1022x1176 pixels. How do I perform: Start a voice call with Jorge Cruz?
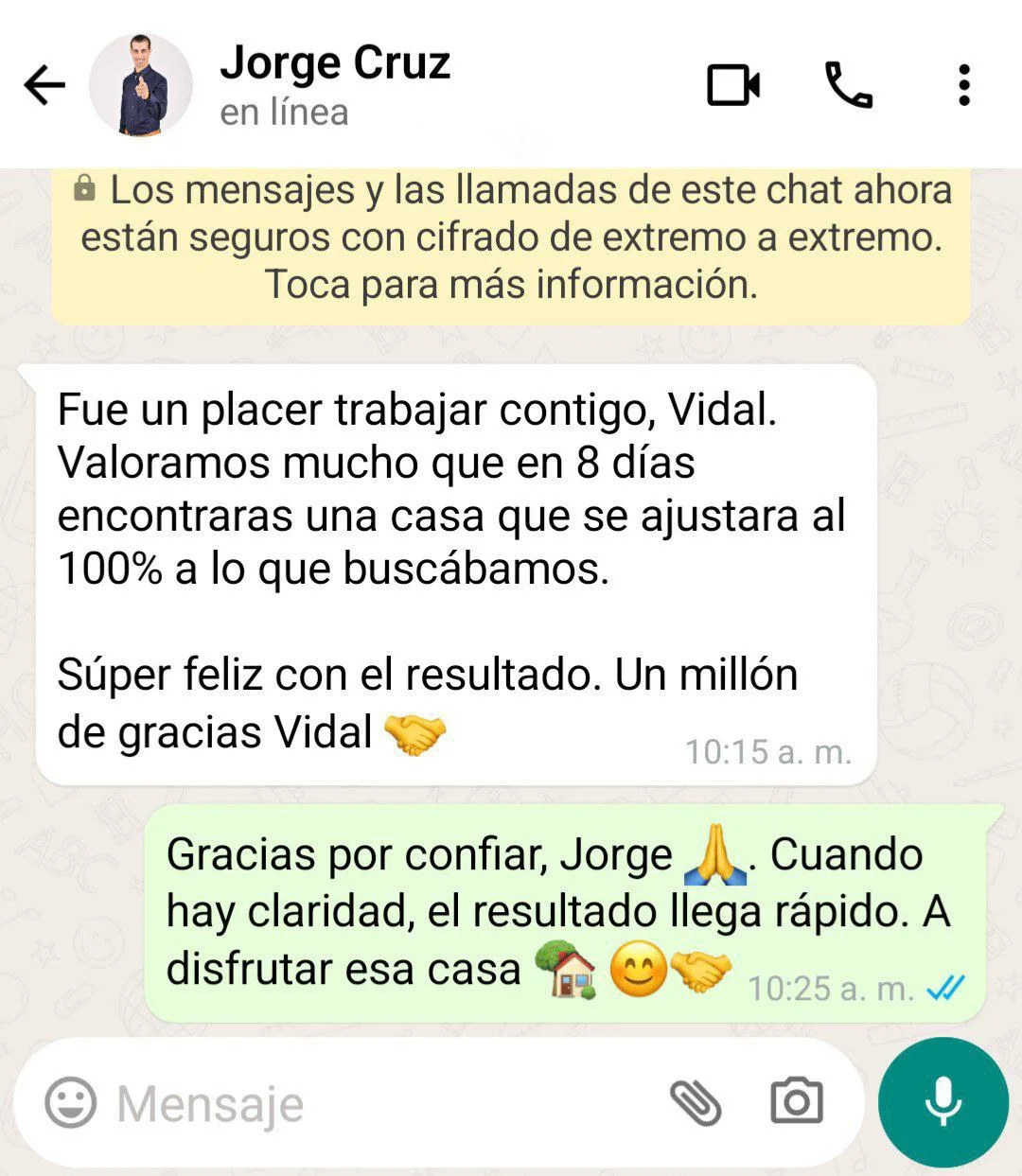click(849, 85)
